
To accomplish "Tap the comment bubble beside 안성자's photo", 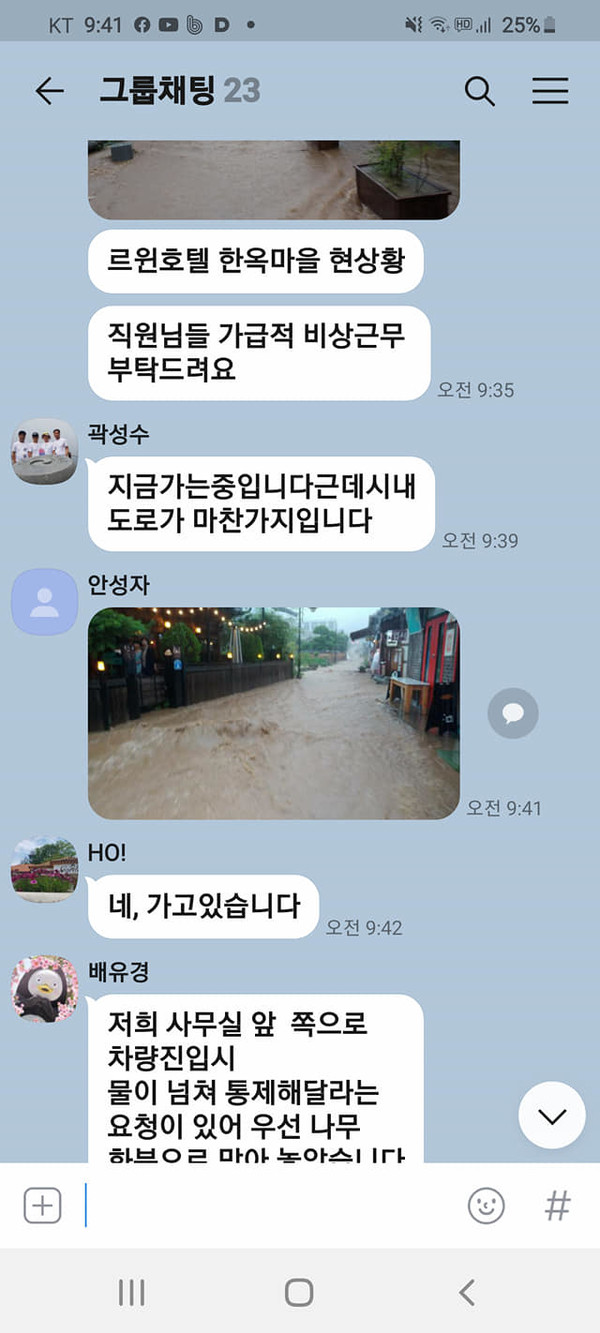I will click(x=513, y=713).
